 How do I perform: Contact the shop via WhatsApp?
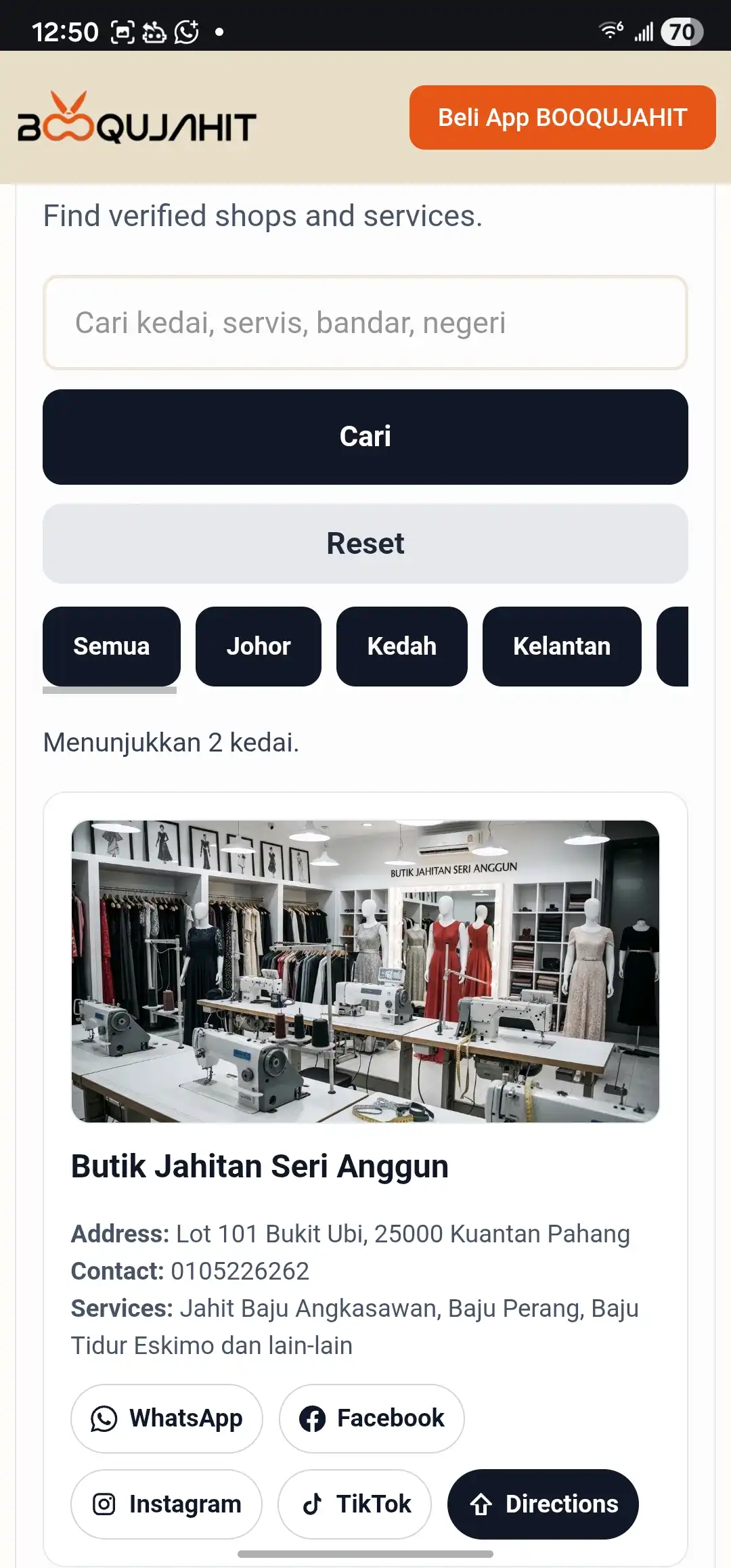pos(167,1418)
